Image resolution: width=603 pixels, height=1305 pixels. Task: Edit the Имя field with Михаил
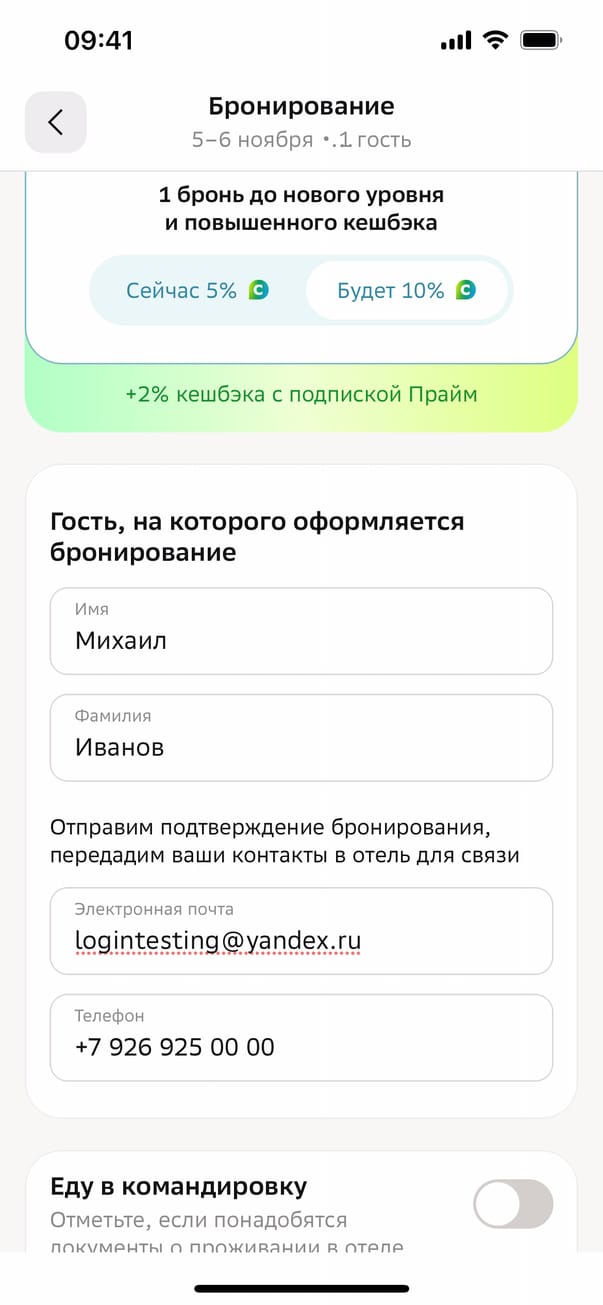[301, 631]
